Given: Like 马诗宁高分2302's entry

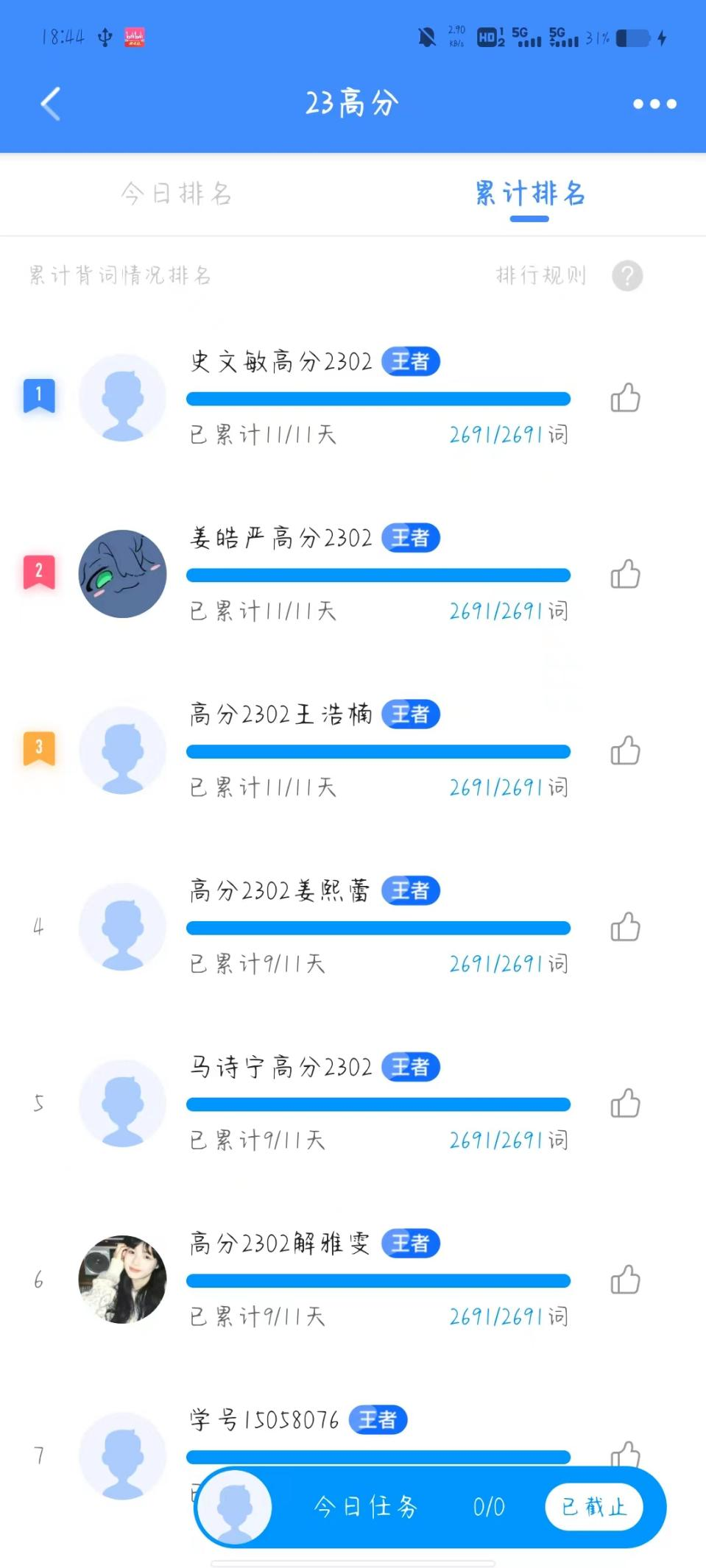Looking at the screenshot, I should click(x=625, y=1104).
